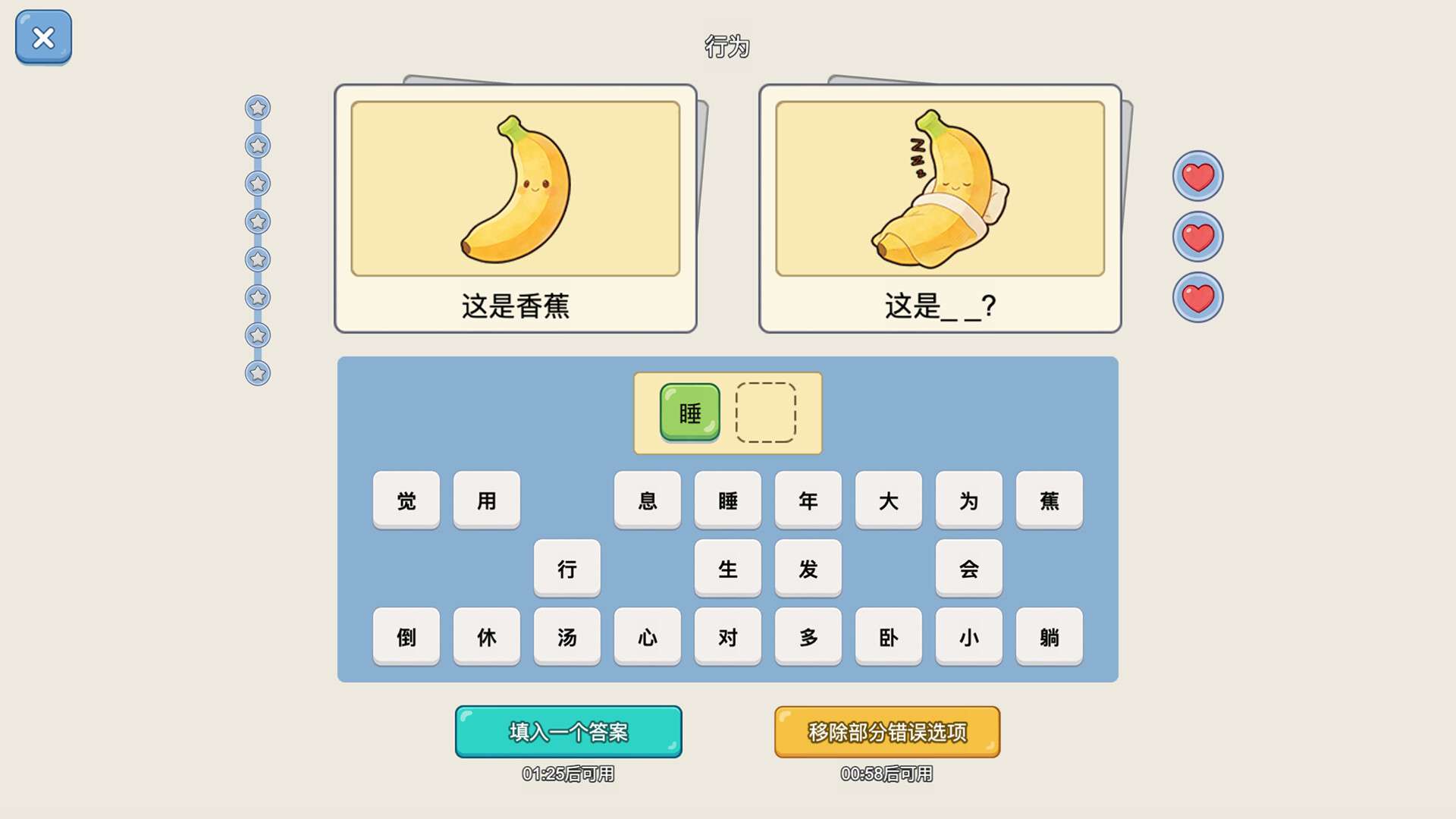
Task: Remove the green 睡 tile from the answer slot
Action: tap(690, 413)
